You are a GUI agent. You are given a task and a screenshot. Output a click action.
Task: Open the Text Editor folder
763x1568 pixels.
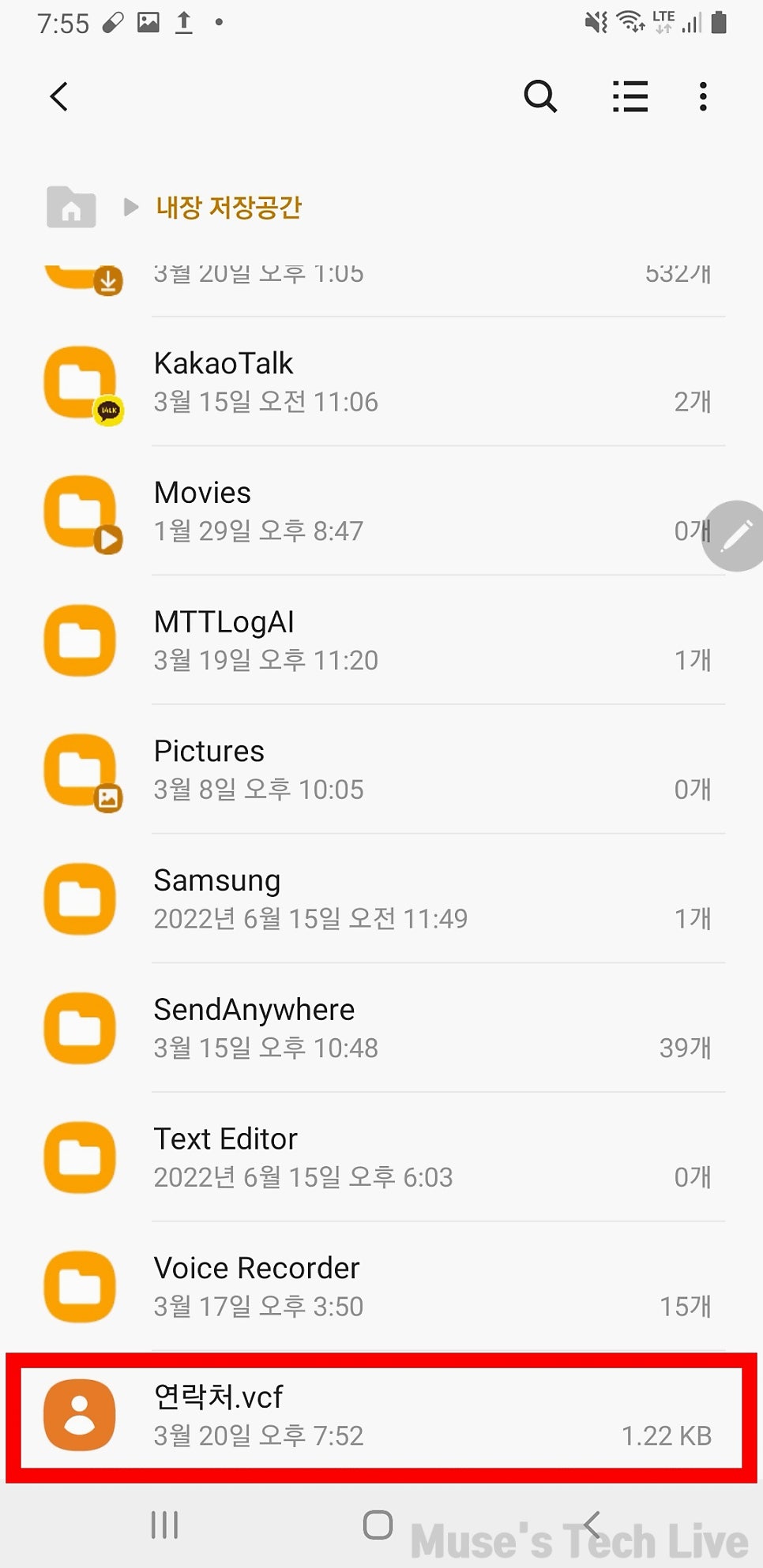pos(381,1157)
